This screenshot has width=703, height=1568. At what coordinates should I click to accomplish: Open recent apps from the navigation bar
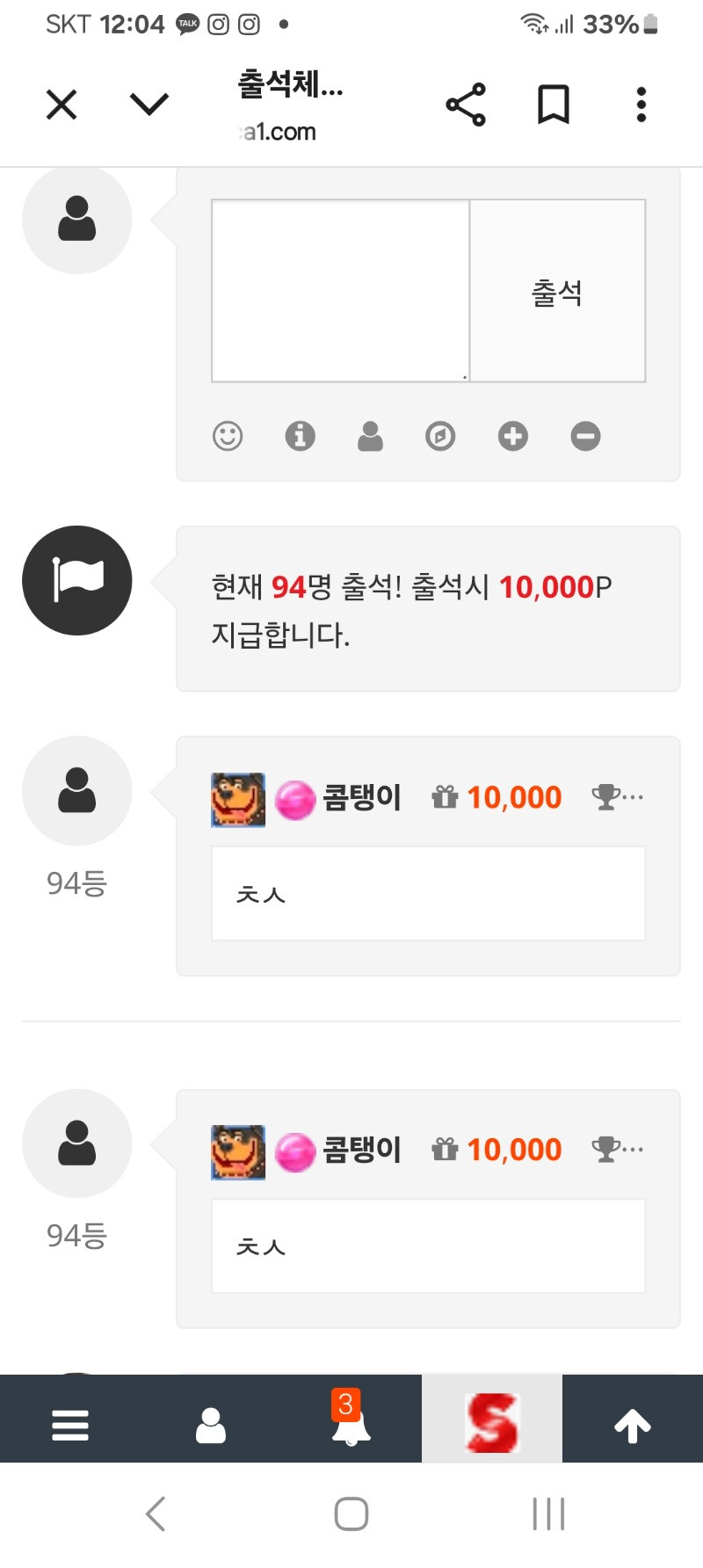pyautogui.click(x=548, y=1514)
